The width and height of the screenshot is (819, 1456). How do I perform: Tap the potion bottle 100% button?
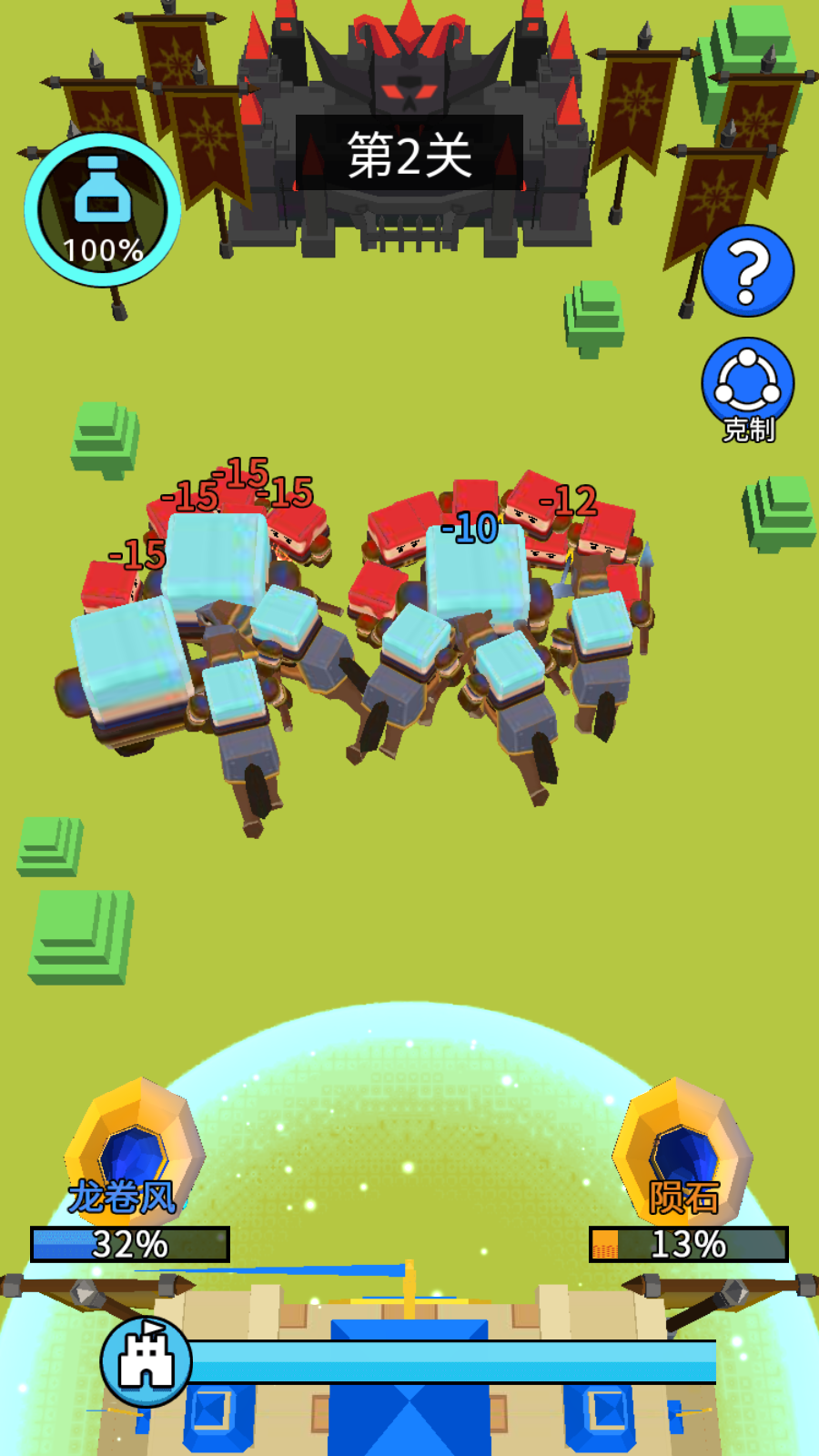(x=103, y=210)
